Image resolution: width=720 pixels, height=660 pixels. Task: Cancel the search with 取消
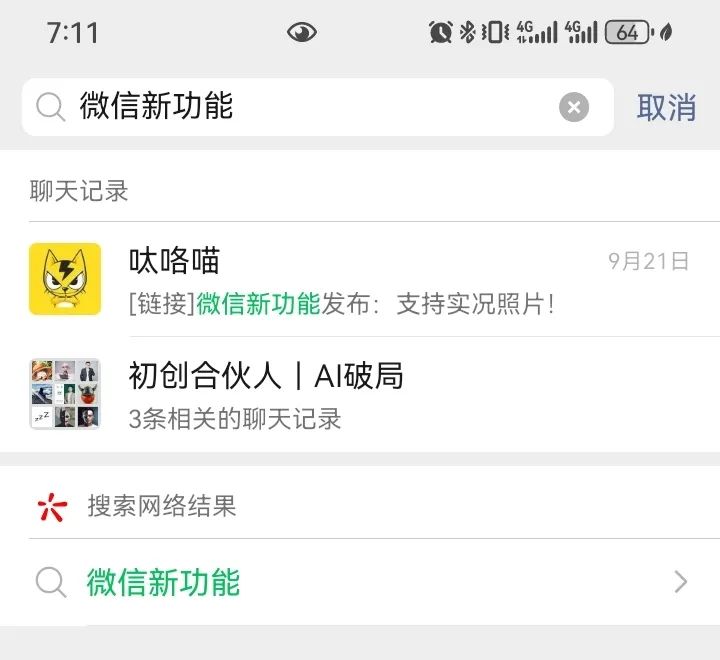point(666,107)
